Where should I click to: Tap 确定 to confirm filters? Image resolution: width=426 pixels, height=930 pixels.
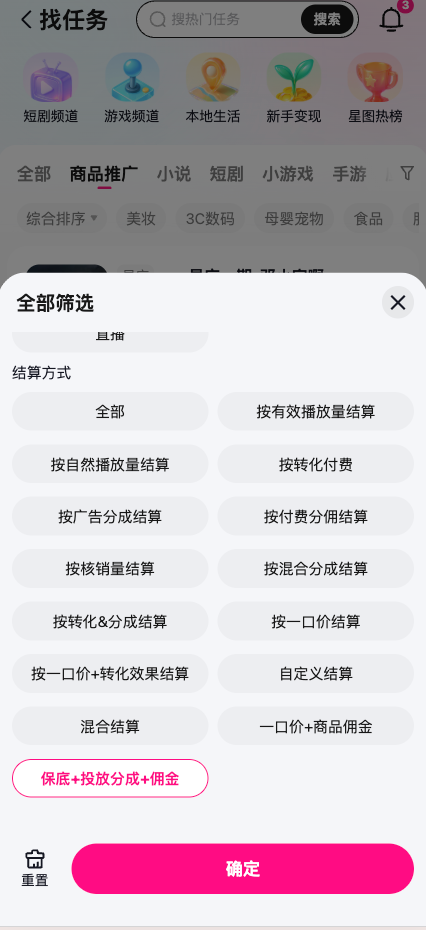click(243, 868)
